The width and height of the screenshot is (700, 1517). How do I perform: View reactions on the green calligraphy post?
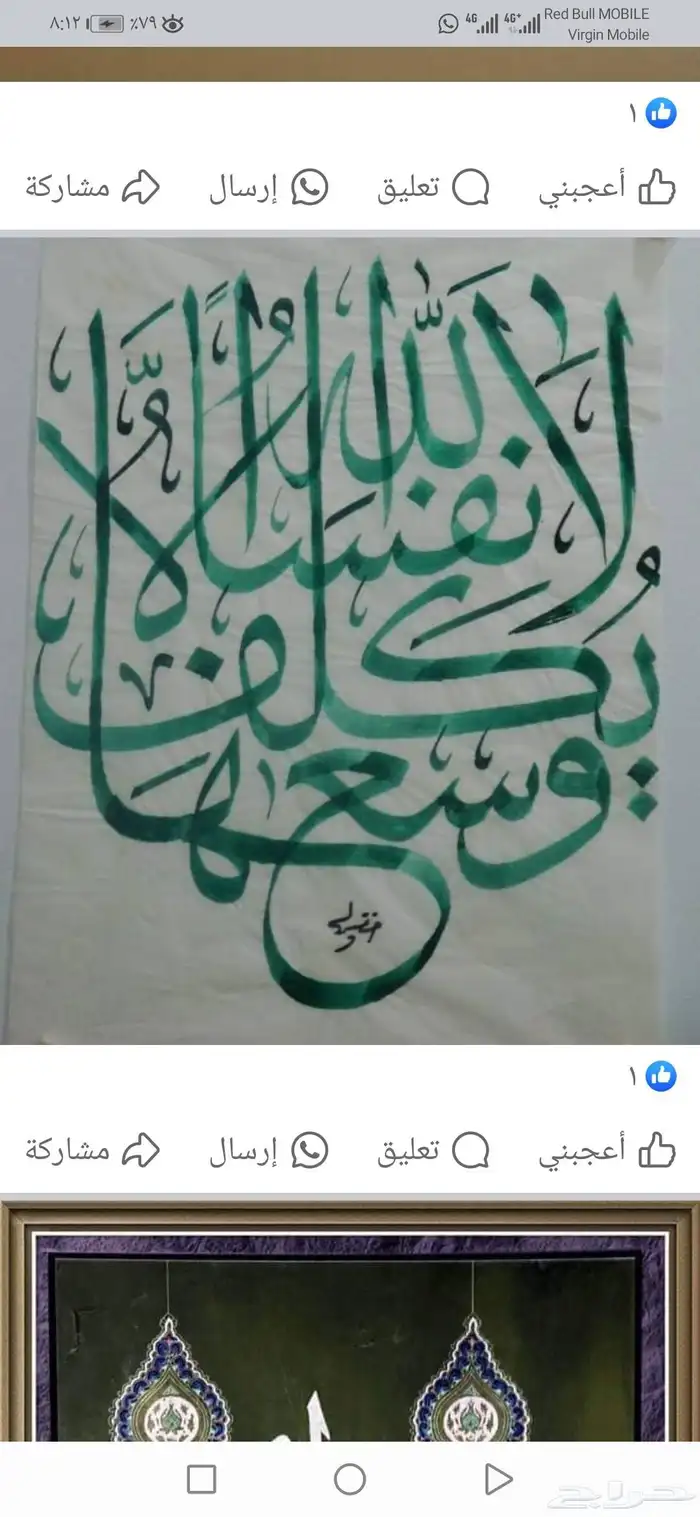tap(651, 1077)
